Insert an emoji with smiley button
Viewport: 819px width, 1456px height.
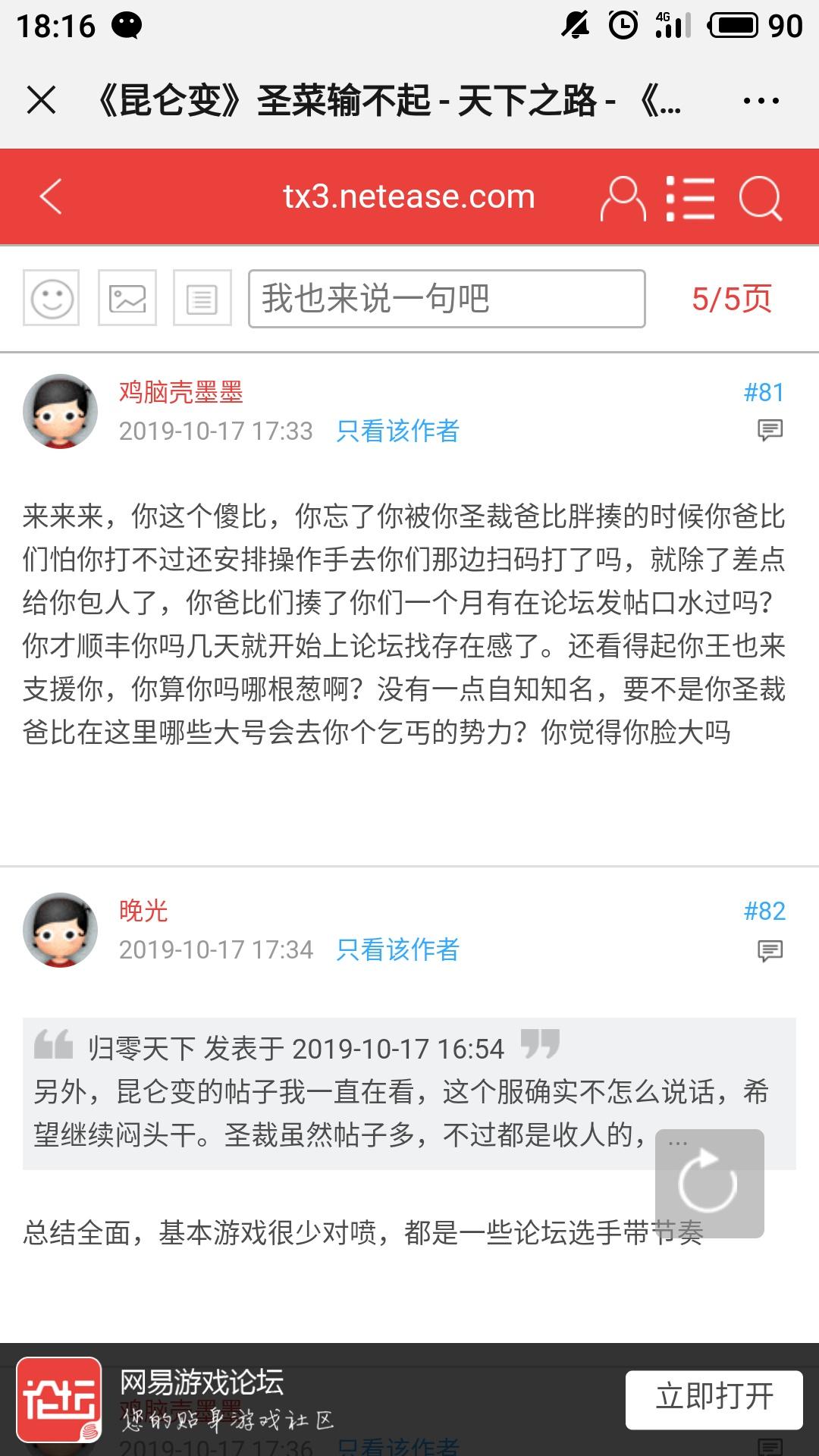pyautogui.click(x=52, y=298)
